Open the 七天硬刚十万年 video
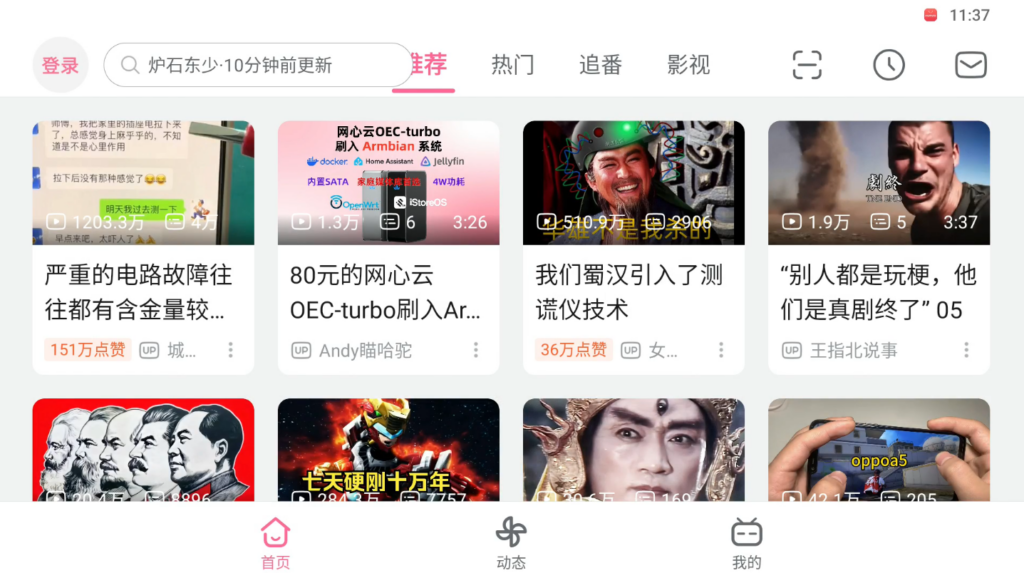Image resolution: width=1024 pixels, height=573 pixels. pyautogui.click(x=388, y=450)
